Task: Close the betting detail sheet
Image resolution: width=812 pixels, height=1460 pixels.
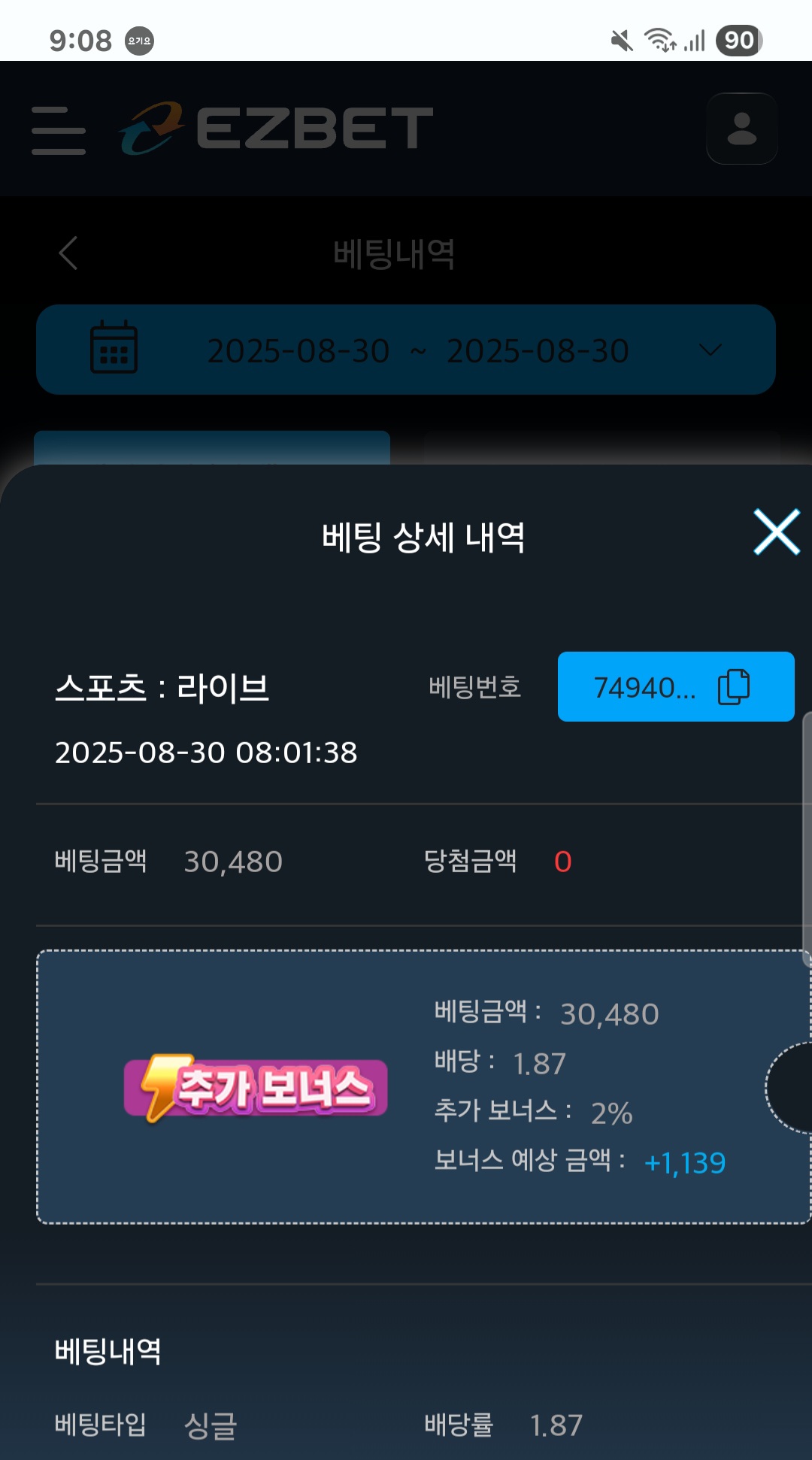Action: click(776, 532)
